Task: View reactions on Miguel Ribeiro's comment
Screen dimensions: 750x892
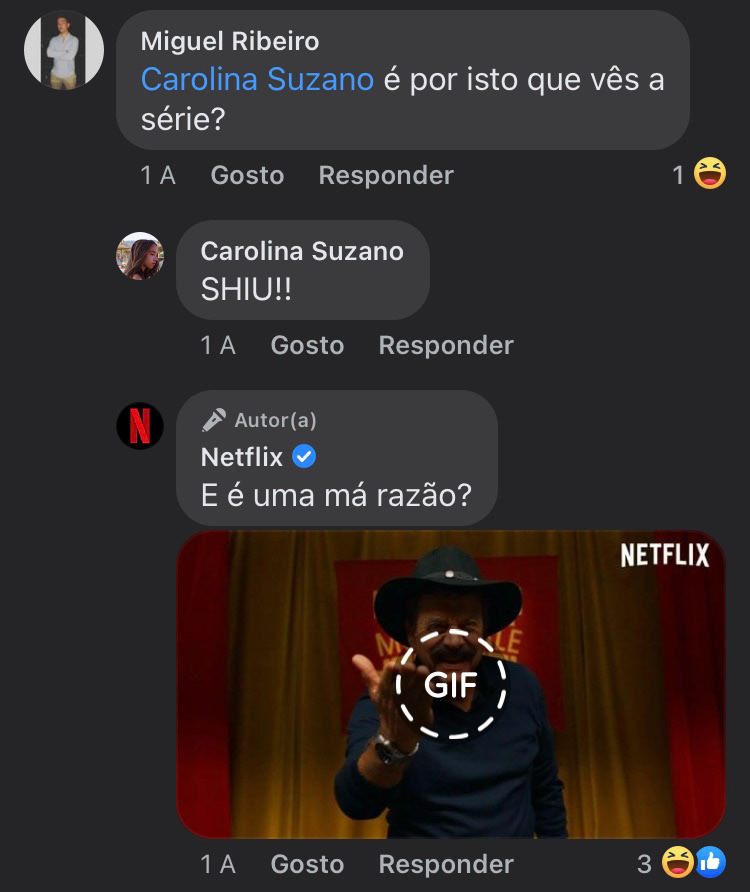Action: pos(699,174)
